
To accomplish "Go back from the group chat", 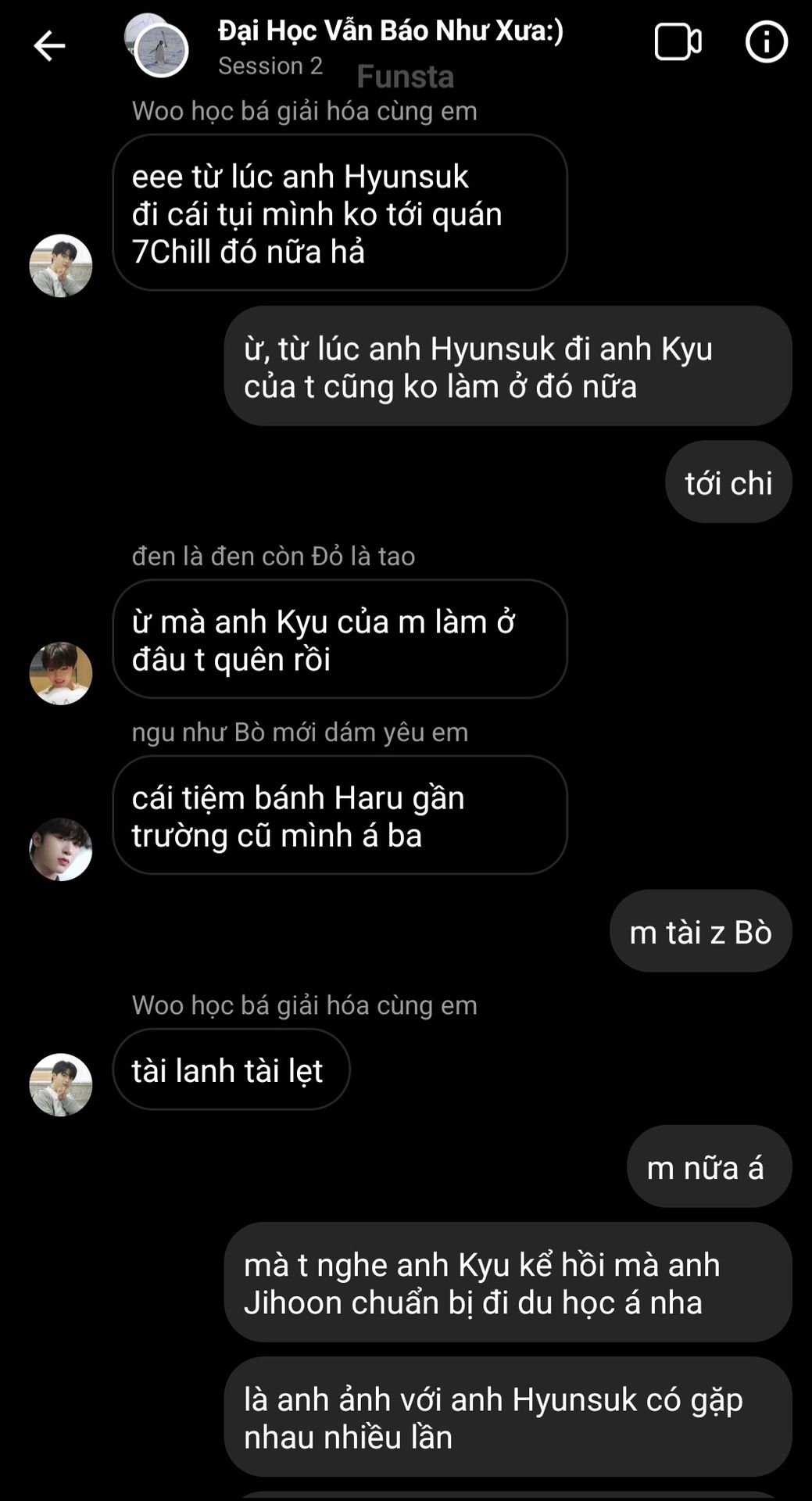I will 48,45.
